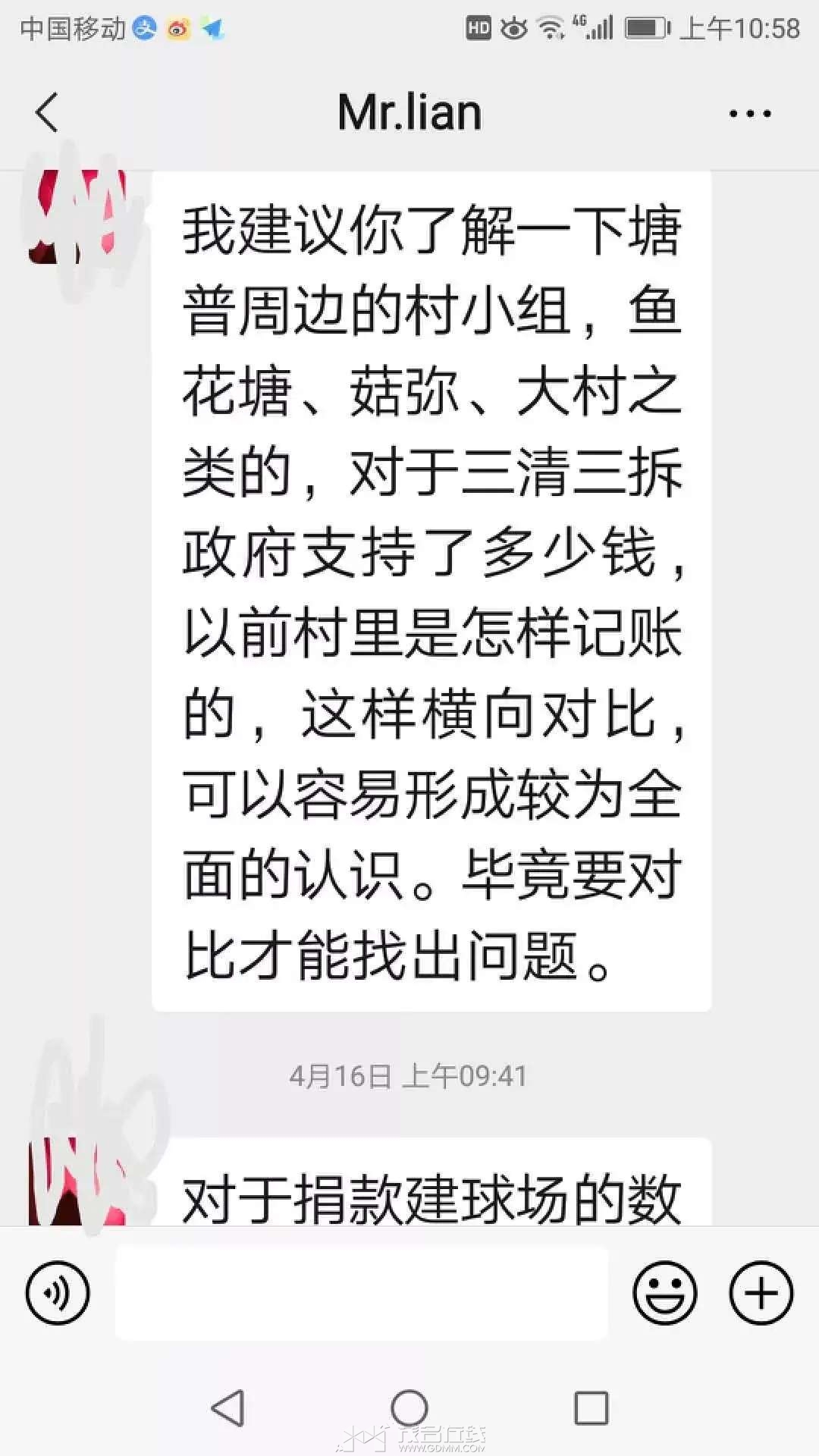Focus the message text field
This screenshot has height=1456, width=819.
(x=362, y=1293)
